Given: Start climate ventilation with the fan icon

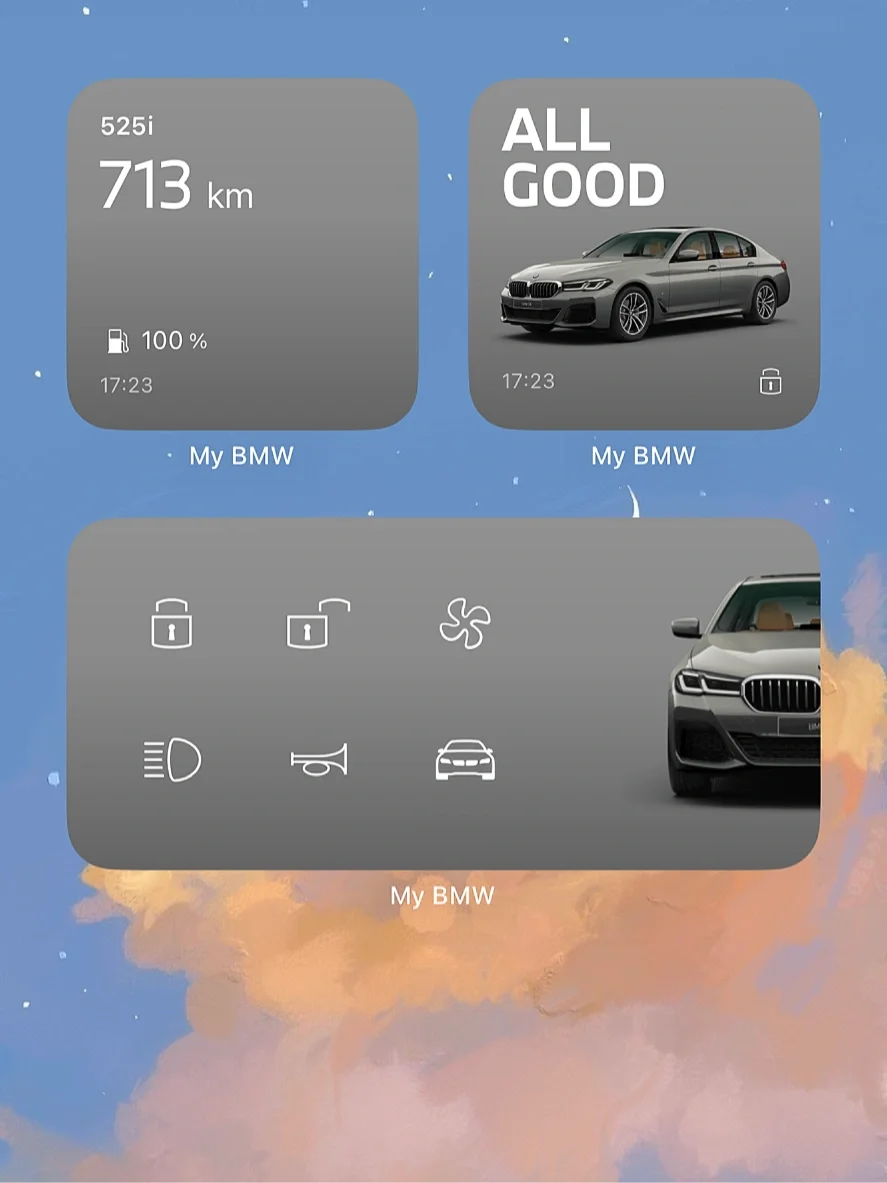Looking at the screenshot, I should [465, 623].
